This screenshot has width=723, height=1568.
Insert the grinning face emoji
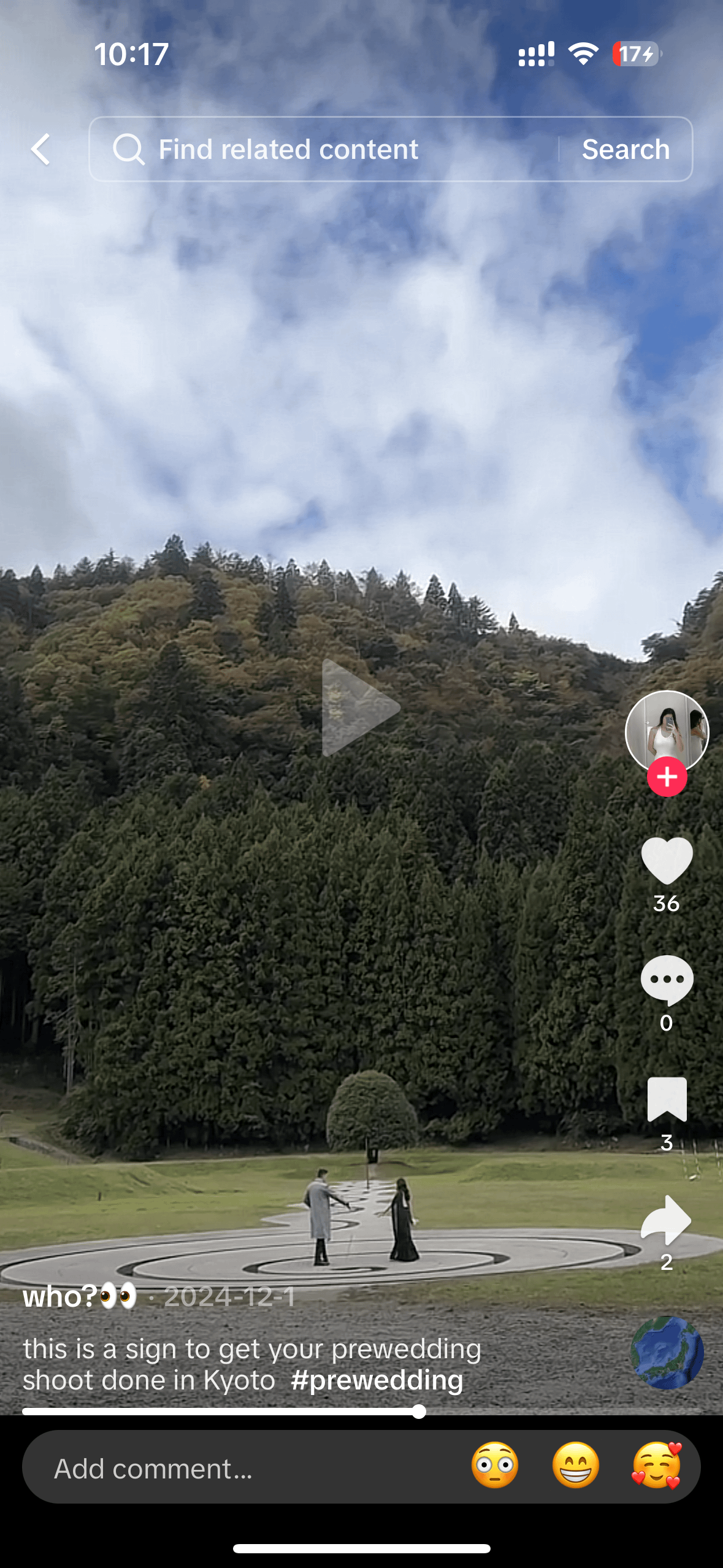tap(575, 1465)
